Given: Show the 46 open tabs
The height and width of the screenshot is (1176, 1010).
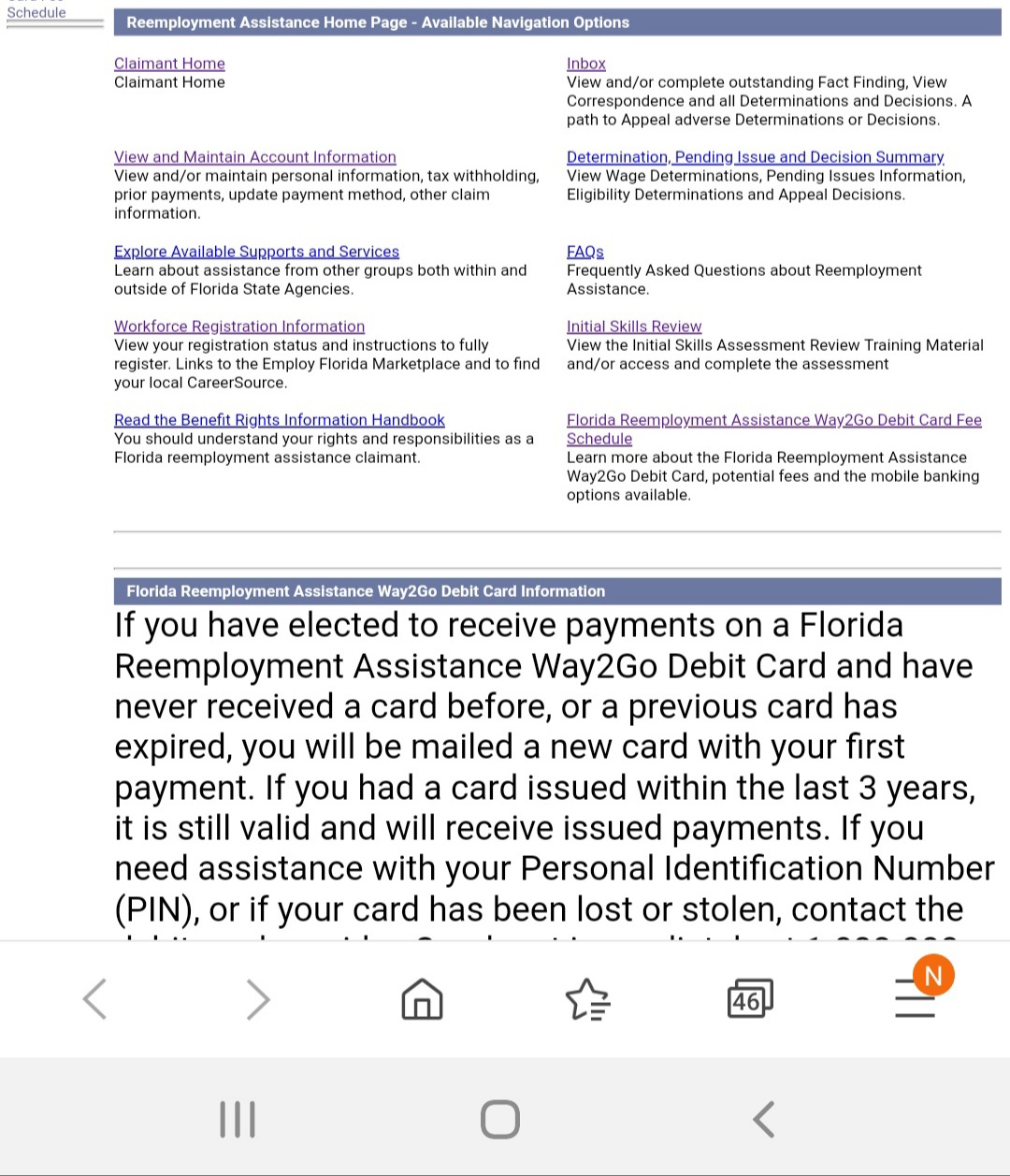Looking at the screenshot, I should 749,998.
